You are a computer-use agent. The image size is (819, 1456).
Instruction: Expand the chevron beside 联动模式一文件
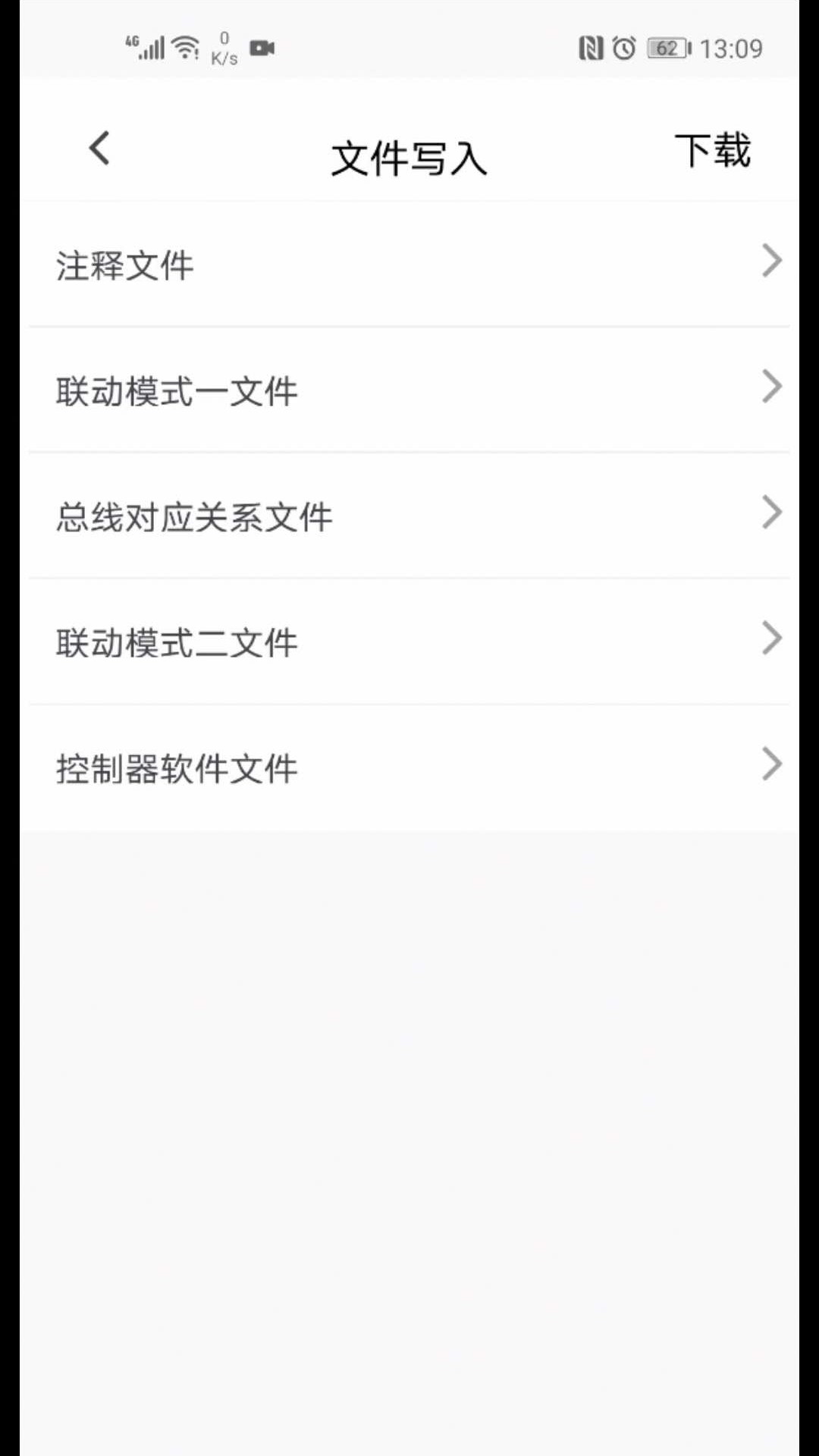pos(771,387)
